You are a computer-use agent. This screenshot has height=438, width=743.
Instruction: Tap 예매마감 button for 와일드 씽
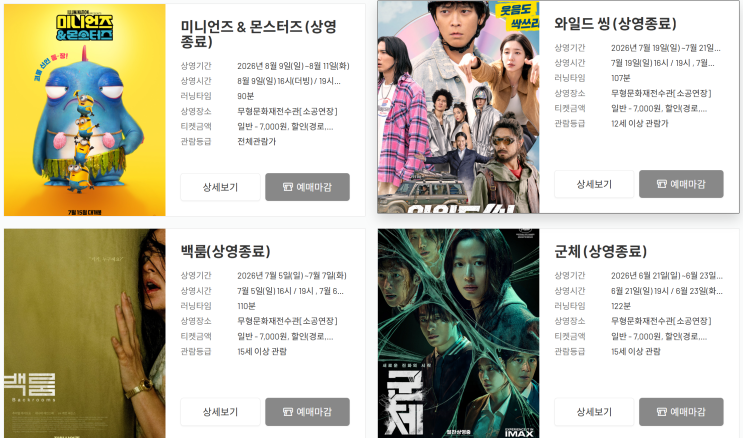click(681, 184)
